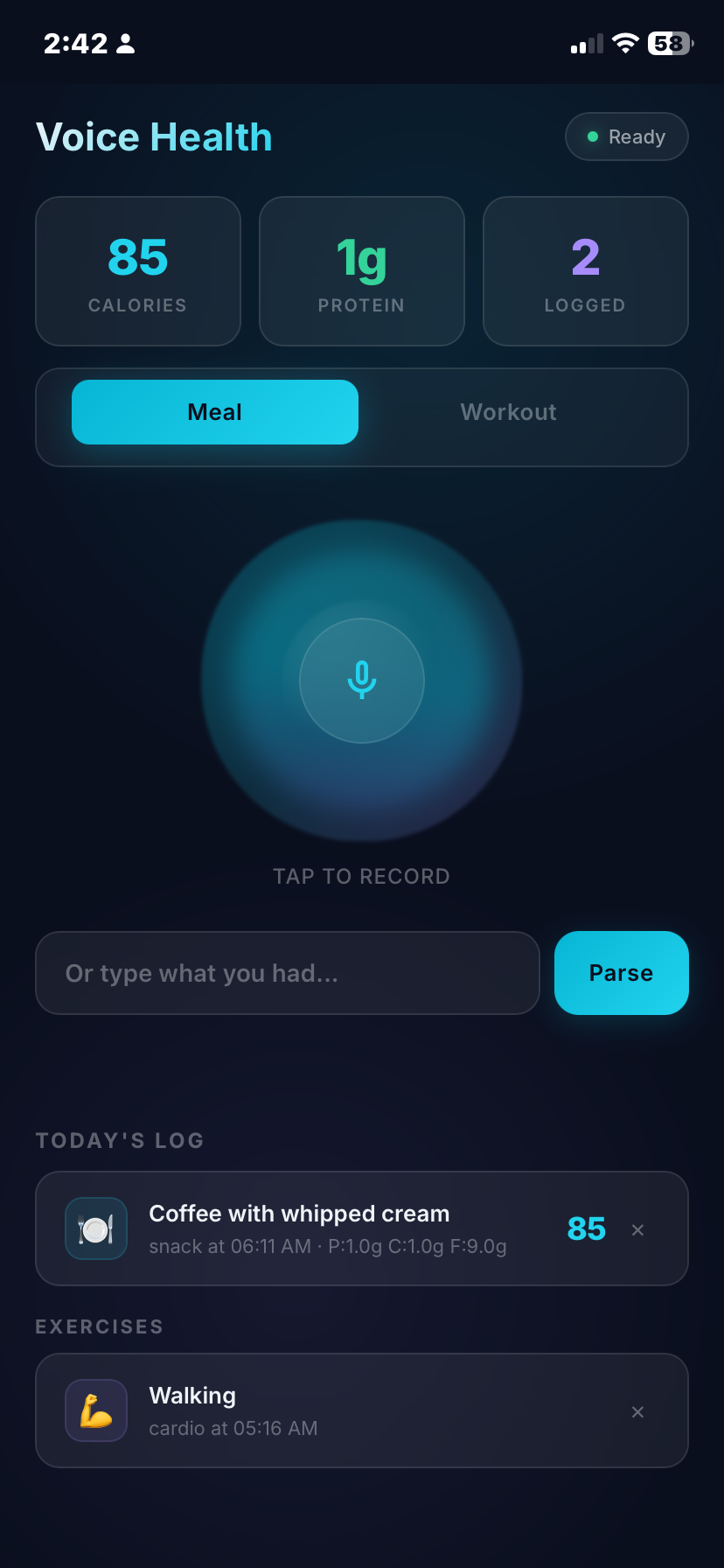Viewport: 724px width, 1568px height.
Task: Select the 85 CALORIES stat card
Action: pyautogui.click(x=137, y=270)
